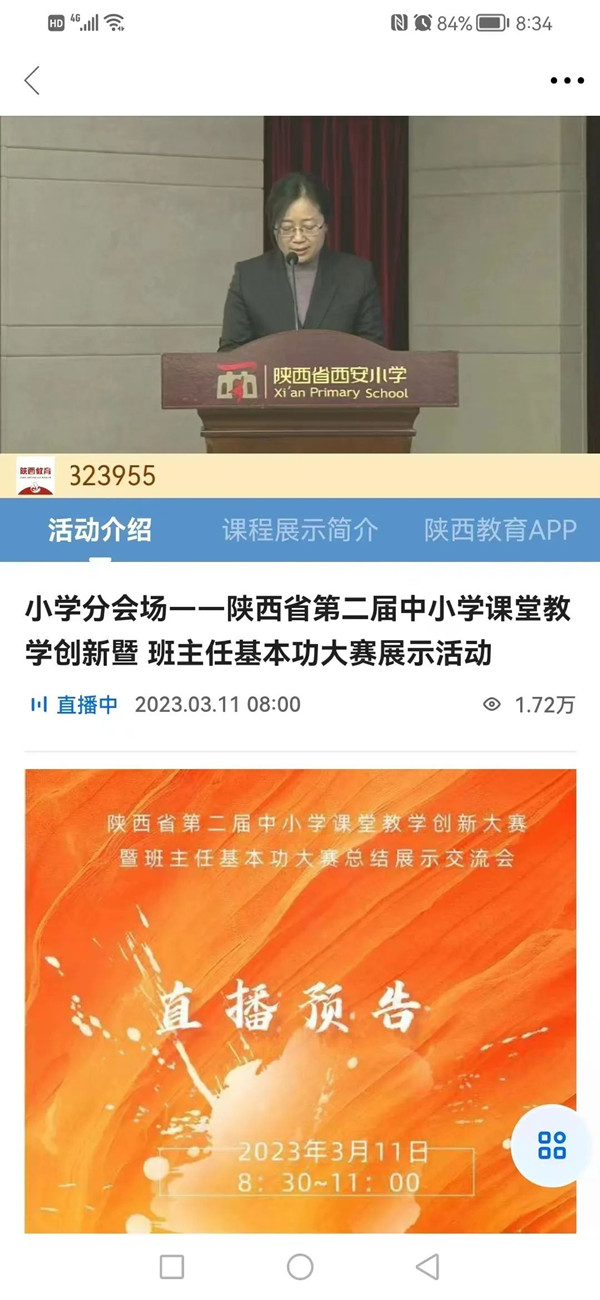The height and width of the screenshot is (1300, 600).
Task: Tap the live video player
Action: [300, 285]
